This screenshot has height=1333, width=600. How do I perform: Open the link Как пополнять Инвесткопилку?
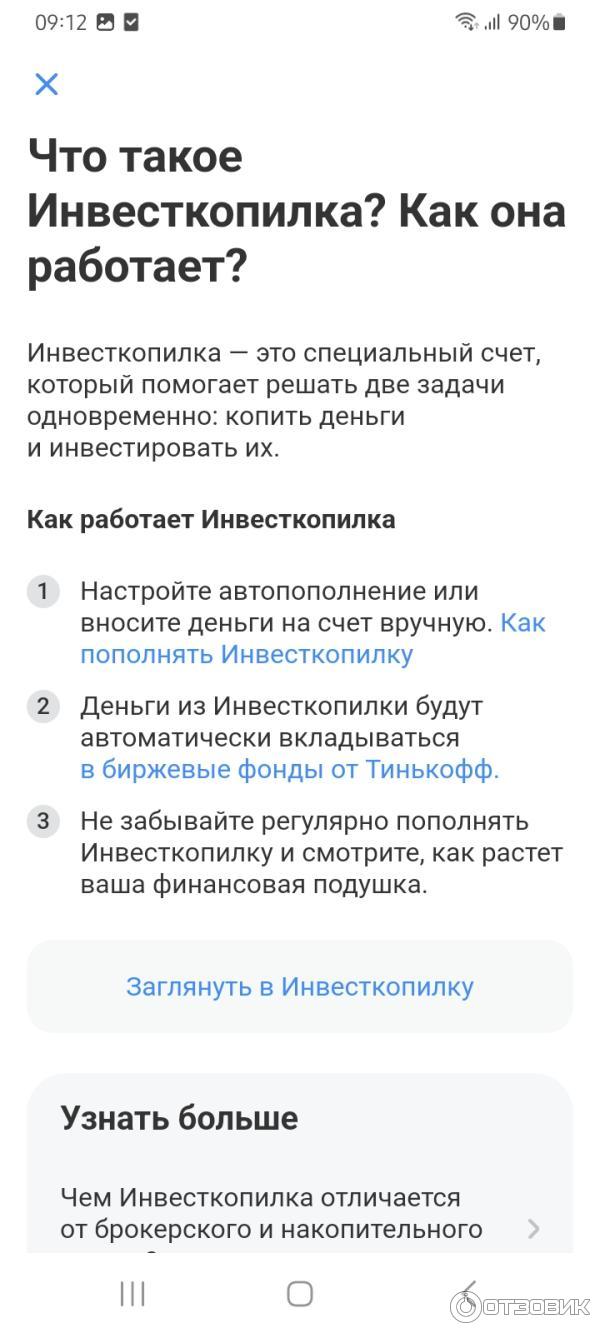click(246, 655)
